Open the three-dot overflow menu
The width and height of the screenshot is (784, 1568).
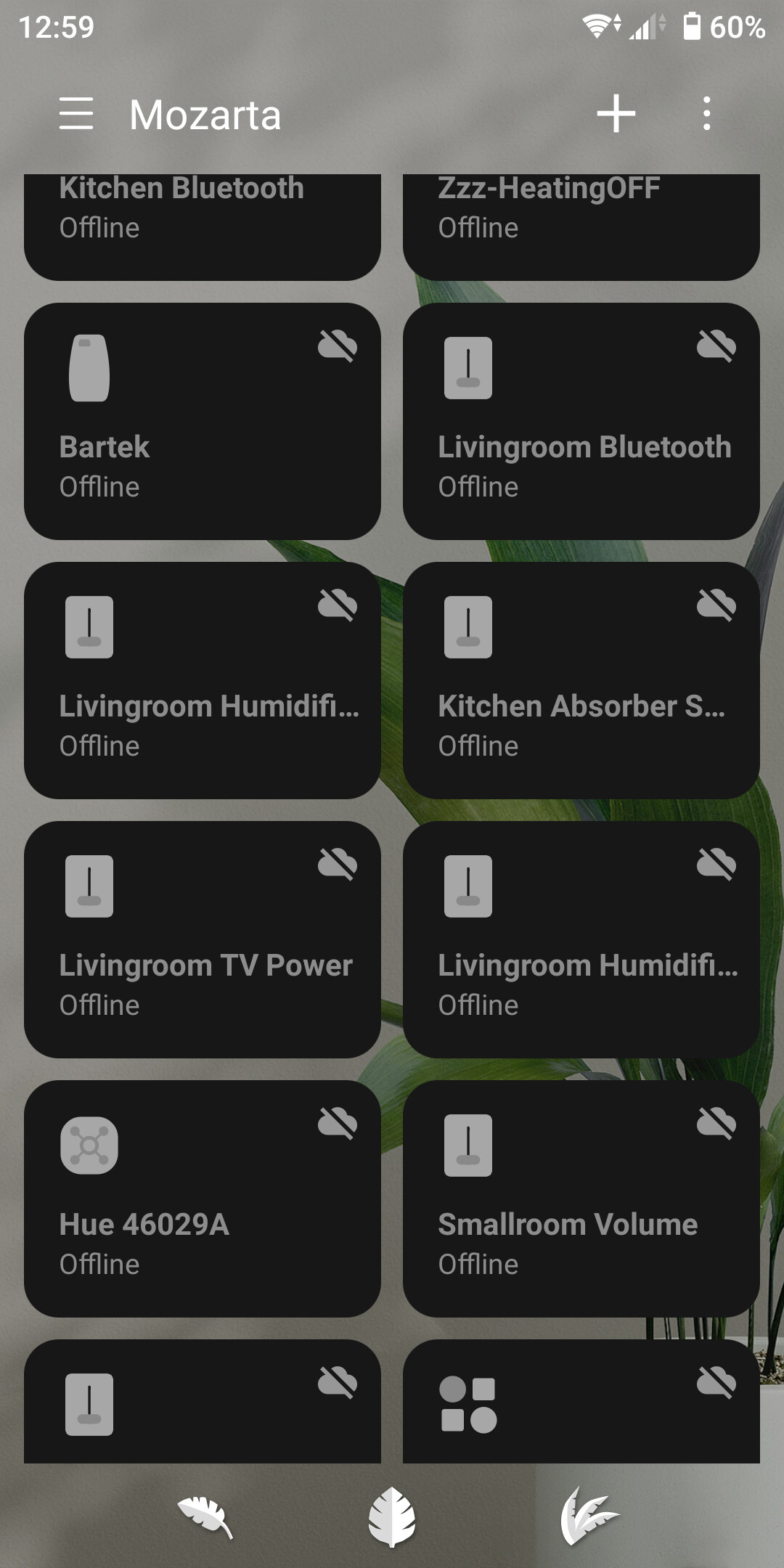[706, 114]
